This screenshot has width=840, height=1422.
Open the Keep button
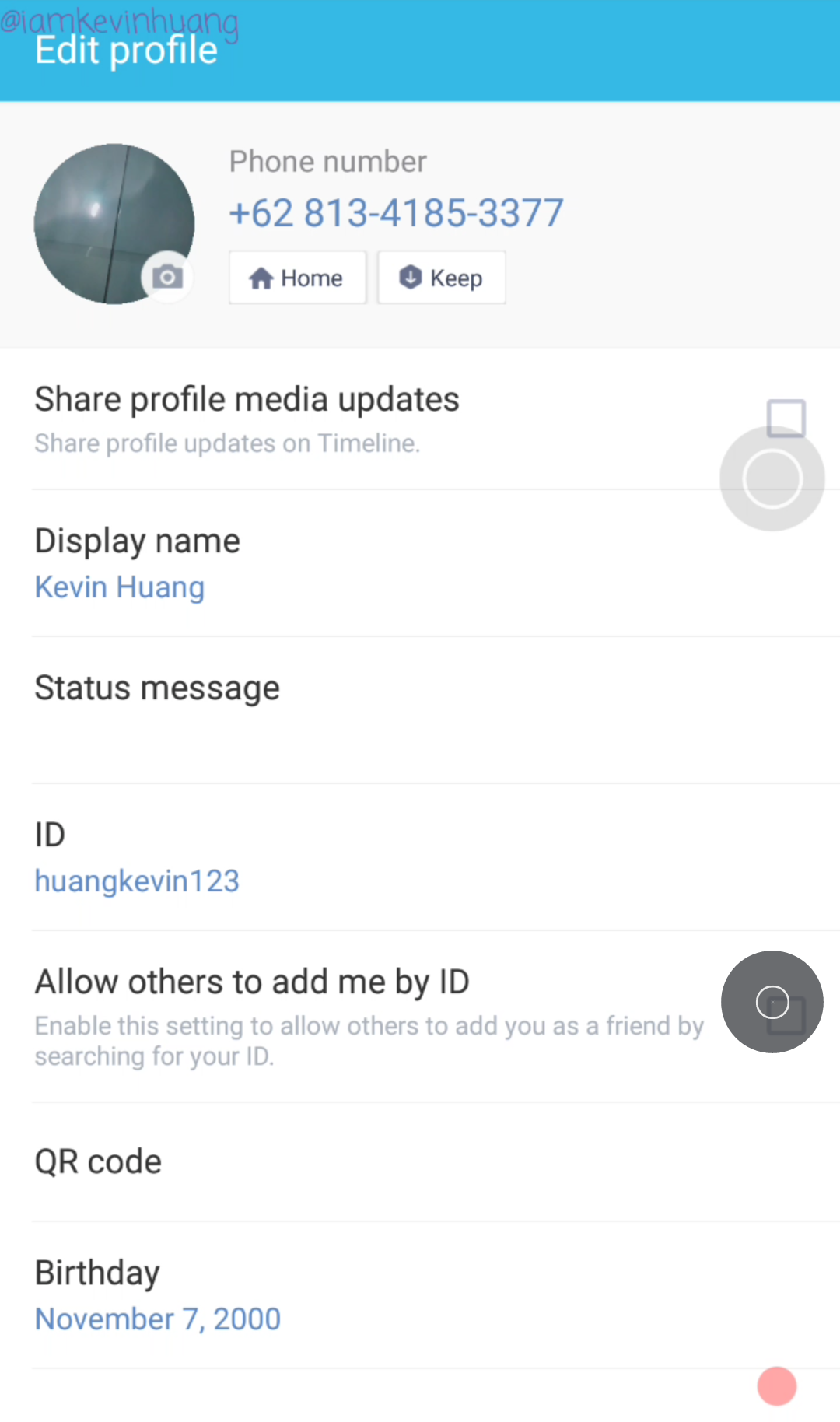click(x=442, y=278)
